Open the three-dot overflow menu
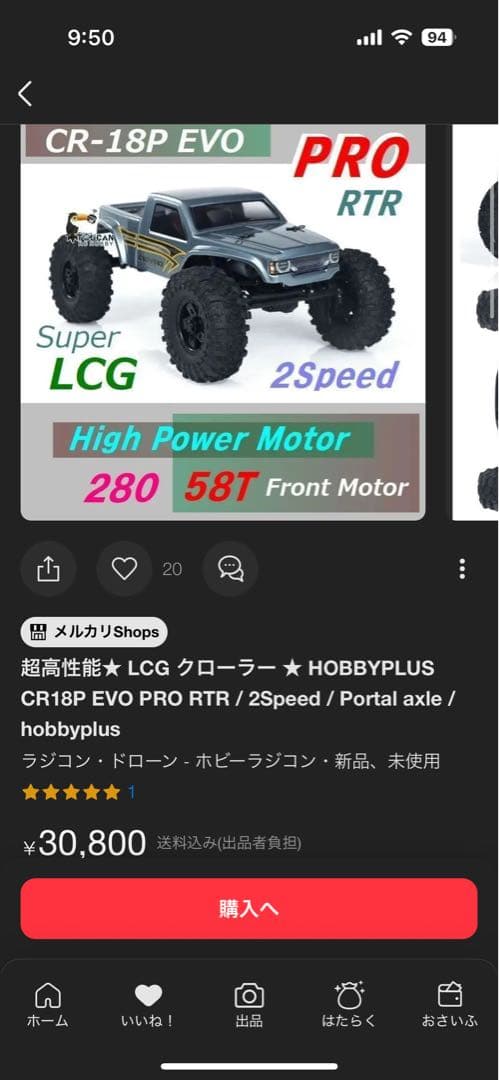Viewport: 499px width, 1080px height. point(462,569)
